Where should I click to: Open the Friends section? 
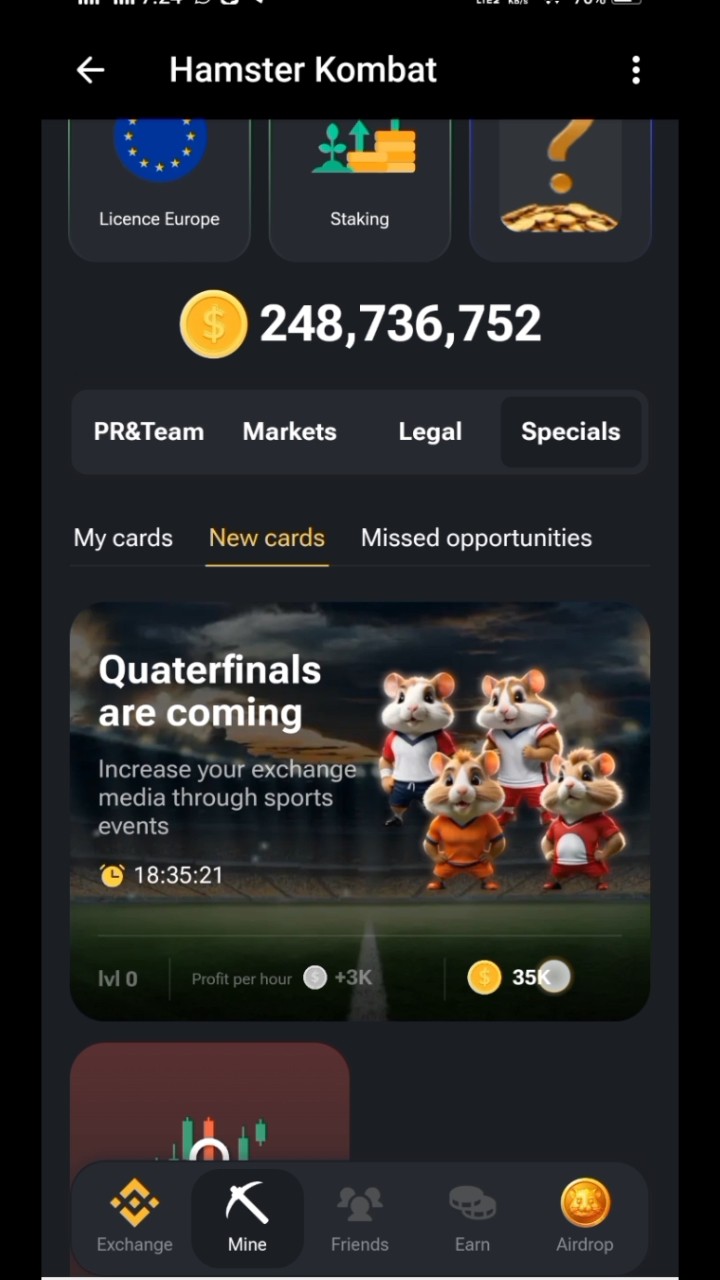point(360,1217)
